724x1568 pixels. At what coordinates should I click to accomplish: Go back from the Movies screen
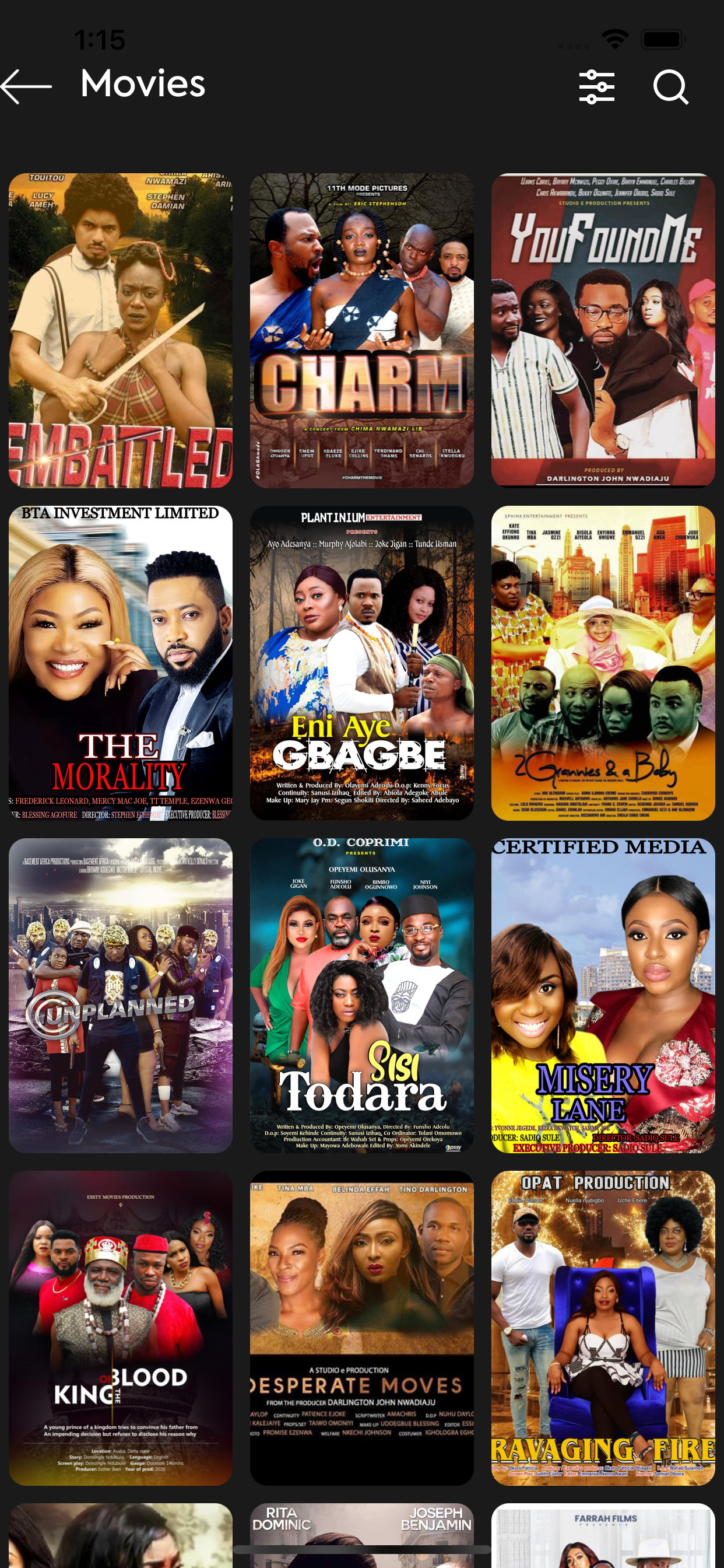tap(26, 86)
